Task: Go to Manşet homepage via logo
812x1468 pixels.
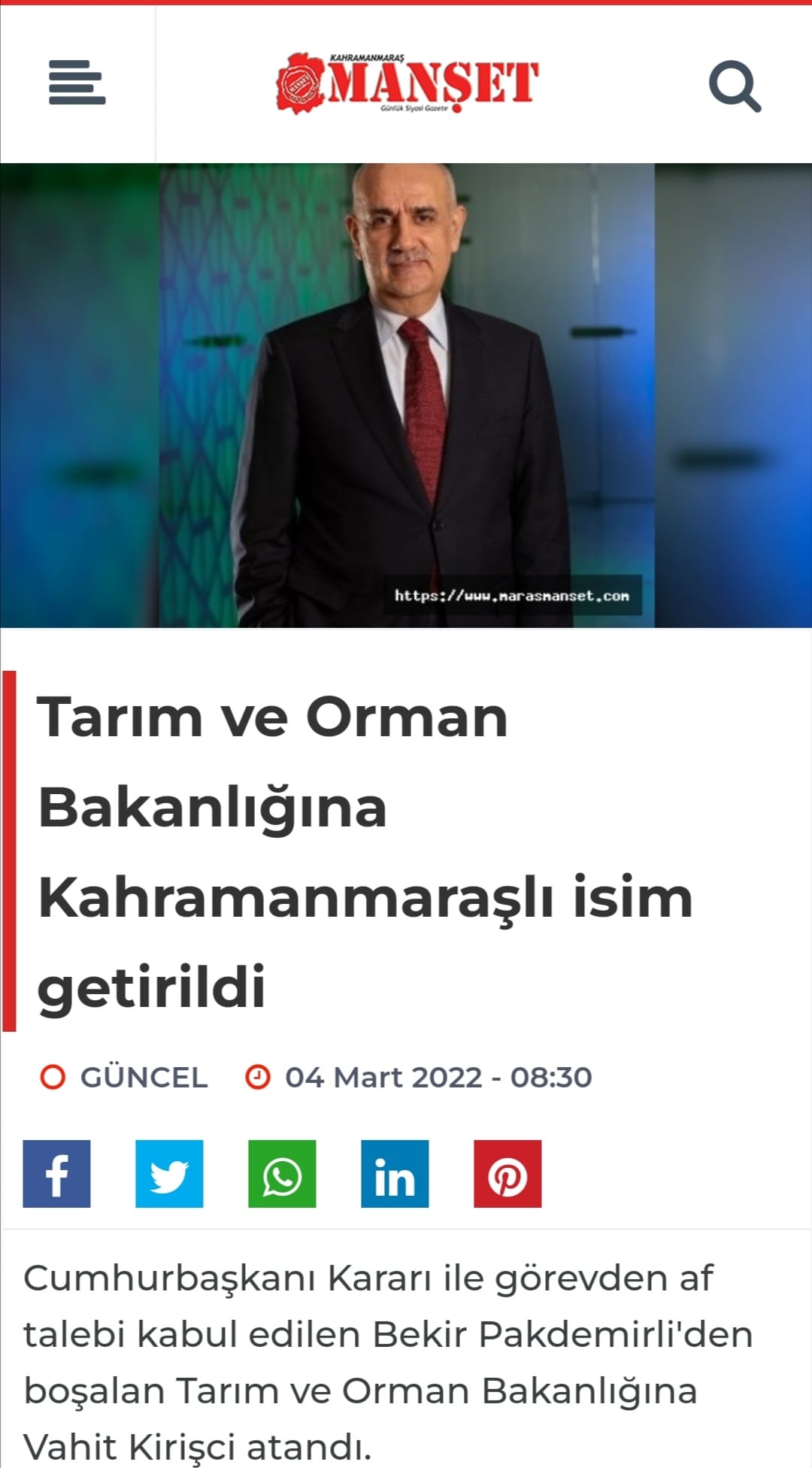Action: (x=407, y=83)
